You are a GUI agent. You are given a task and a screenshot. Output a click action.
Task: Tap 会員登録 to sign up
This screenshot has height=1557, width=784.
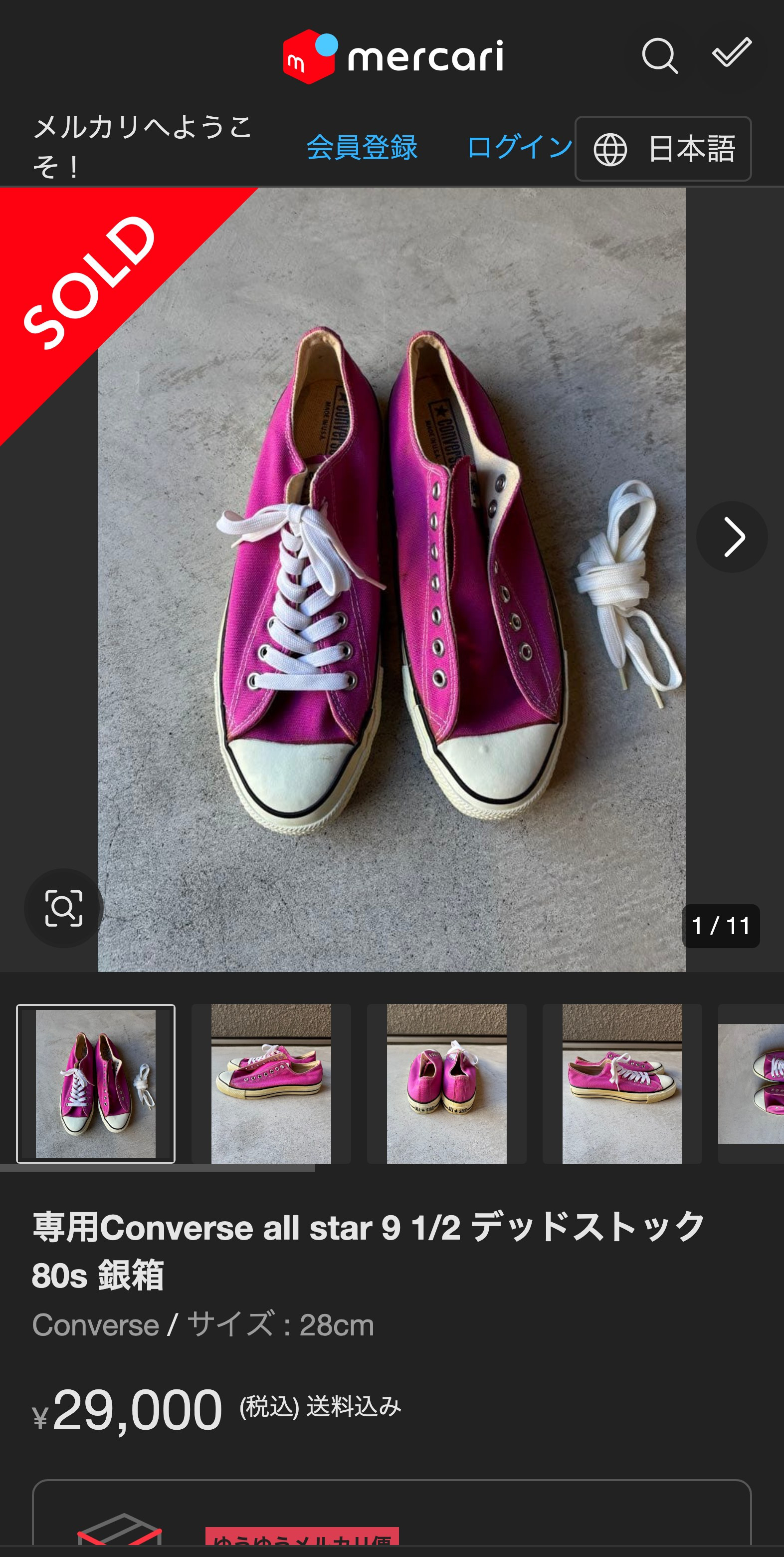[x=362, y=148]
